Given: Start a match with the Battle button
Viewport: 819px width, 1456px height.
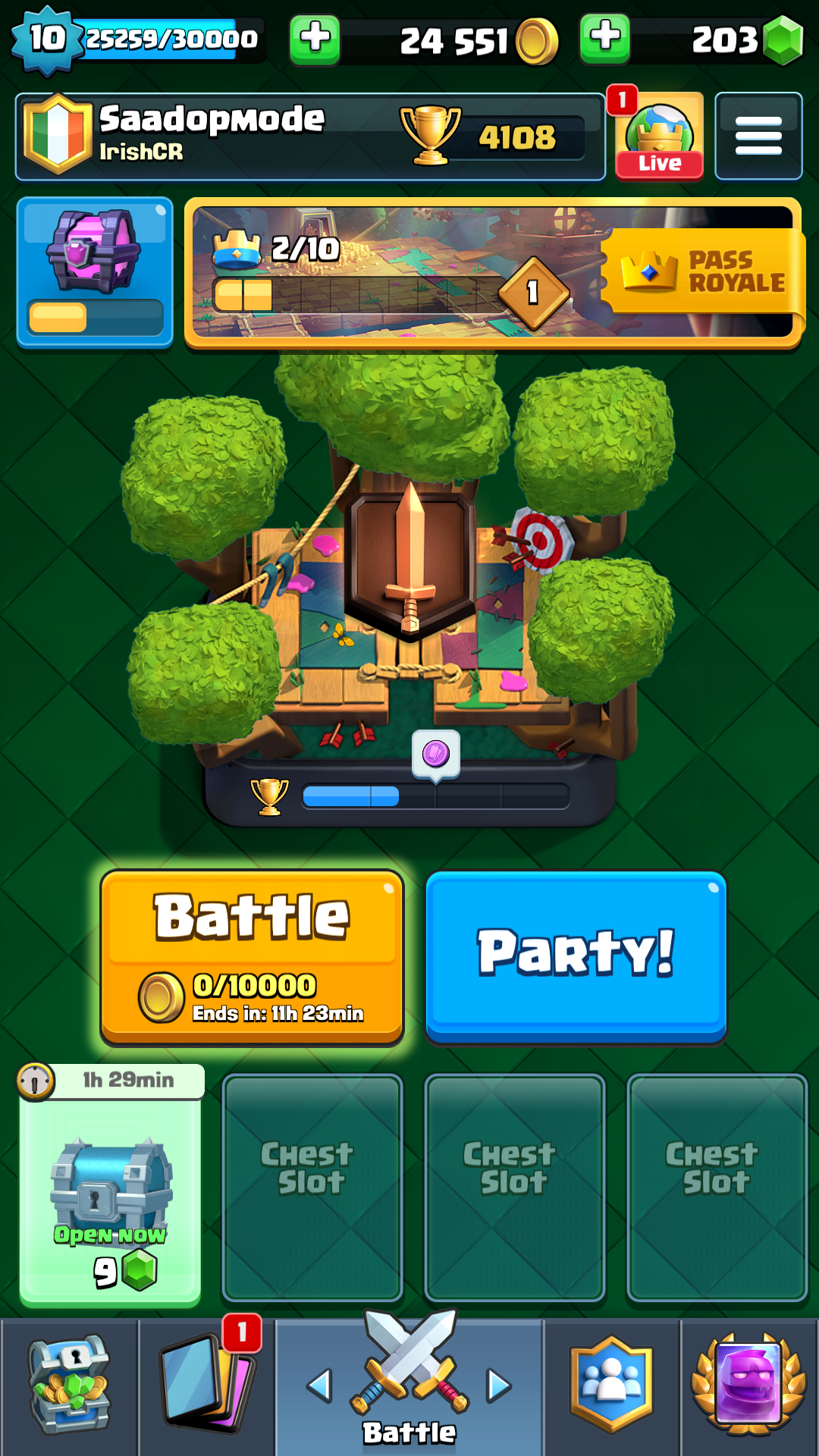Looking at the screenshot, I should 252,957.
